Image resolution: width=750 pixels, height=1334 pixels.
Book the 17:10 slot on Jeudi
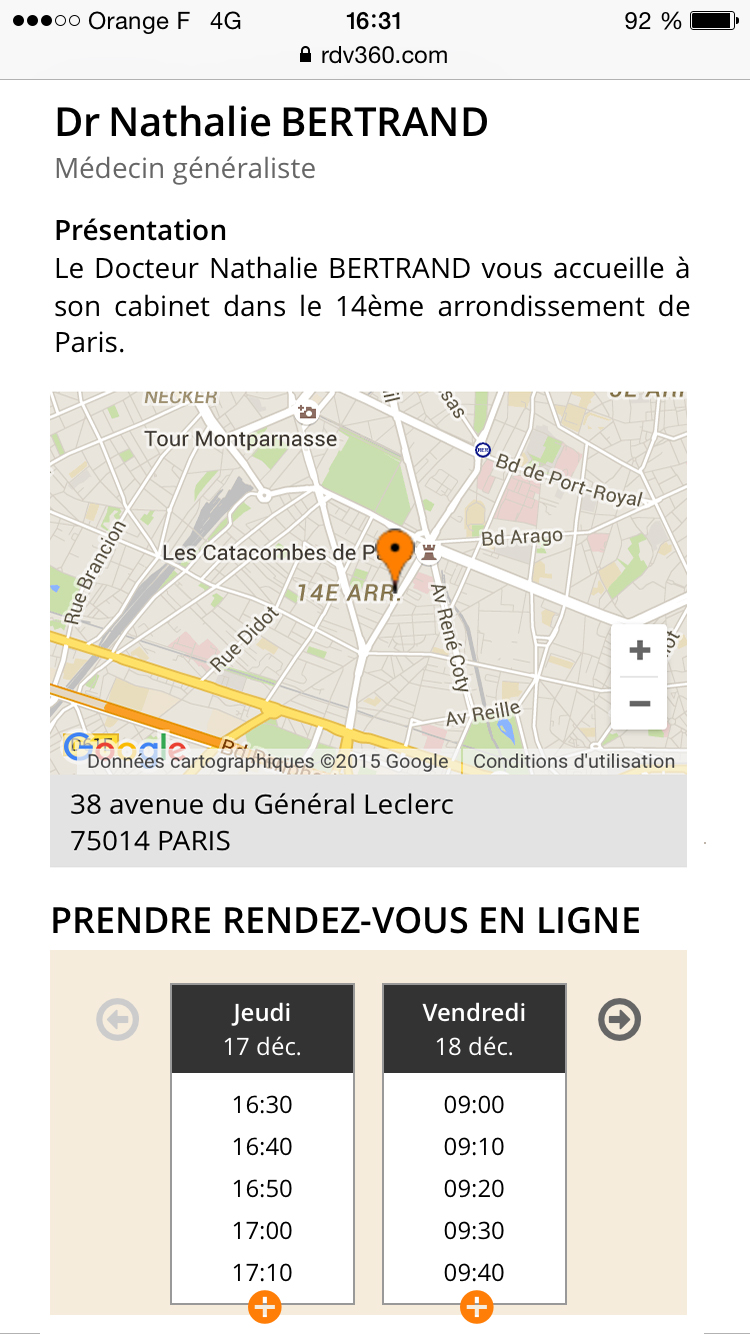pos(262,1273)
